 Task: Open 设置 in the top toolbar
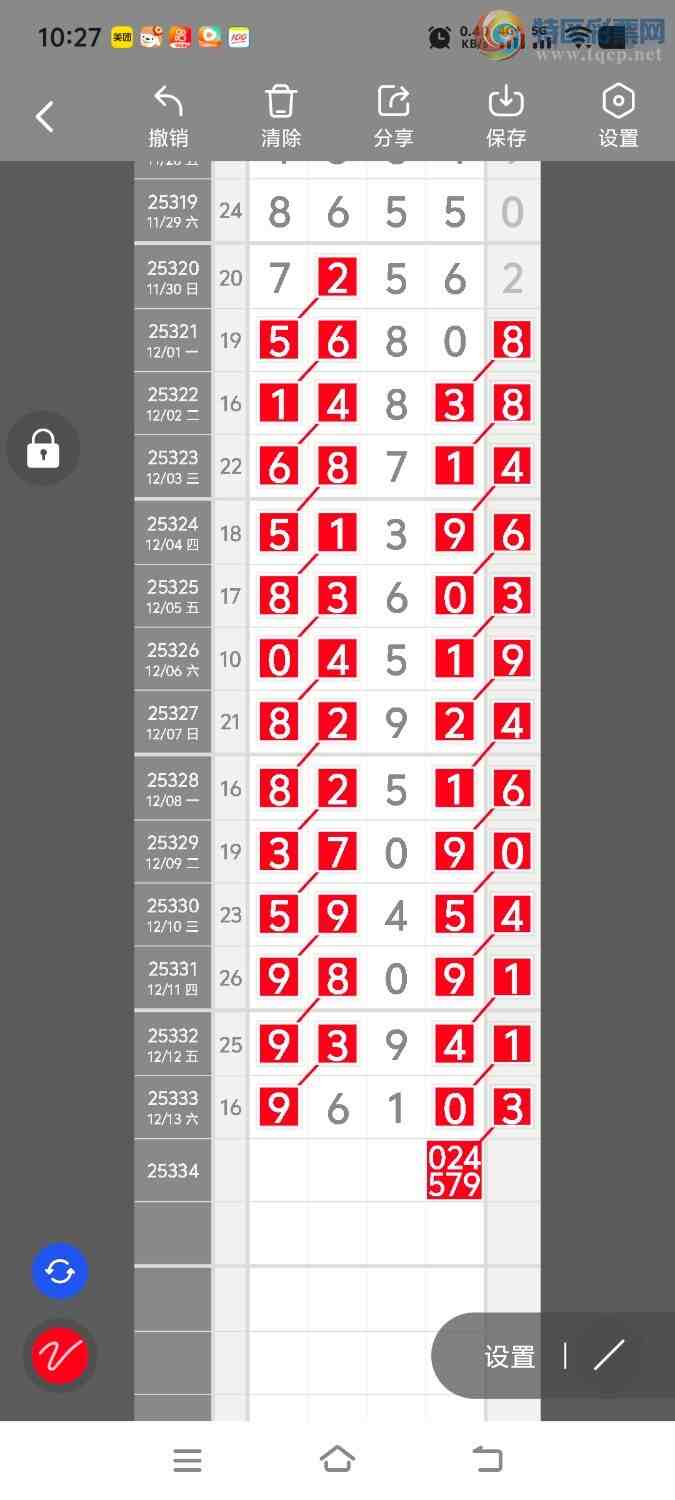coord(618,117)
